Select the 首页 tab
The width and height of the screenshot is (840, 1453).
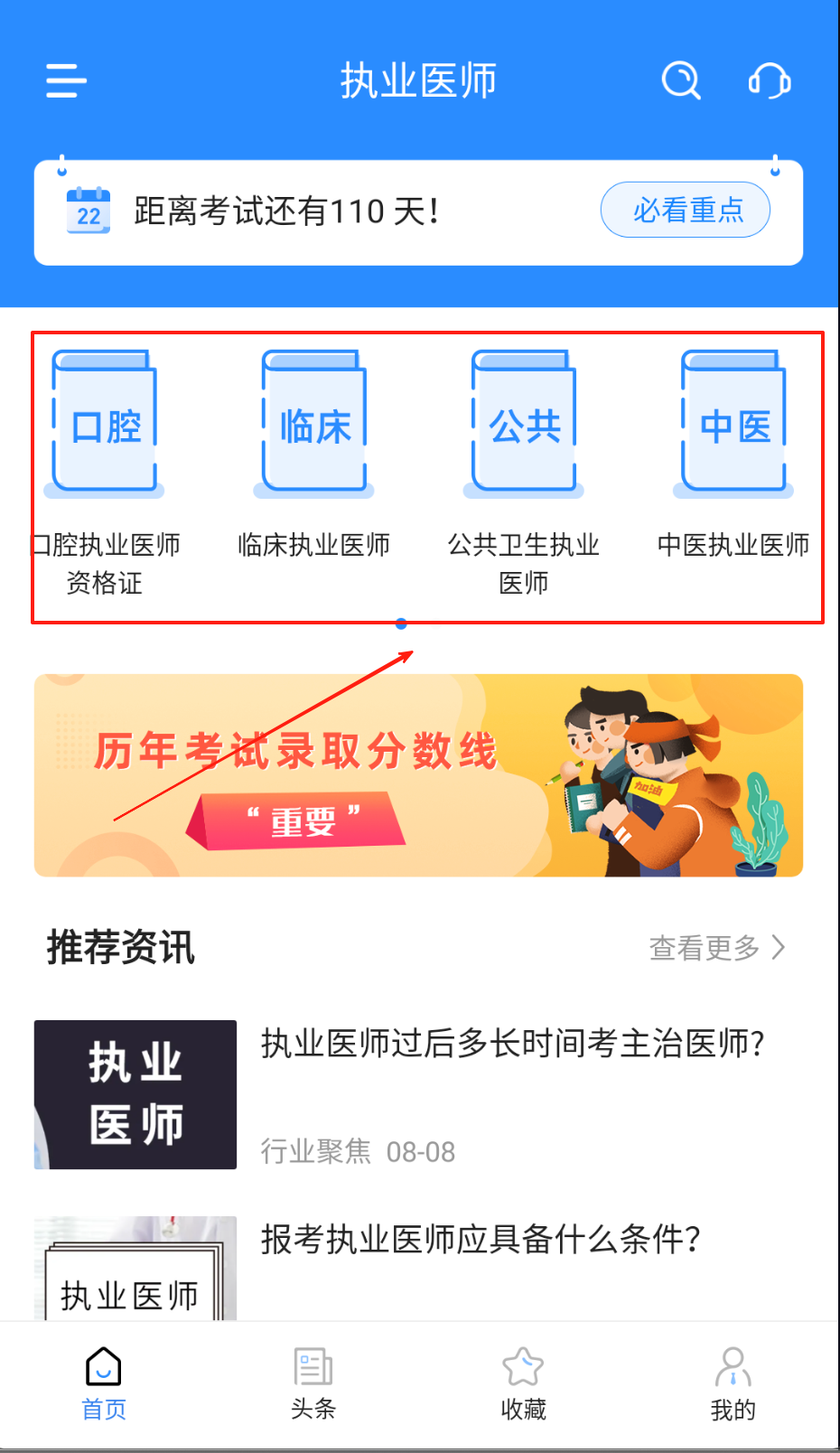click(104, 1384)
